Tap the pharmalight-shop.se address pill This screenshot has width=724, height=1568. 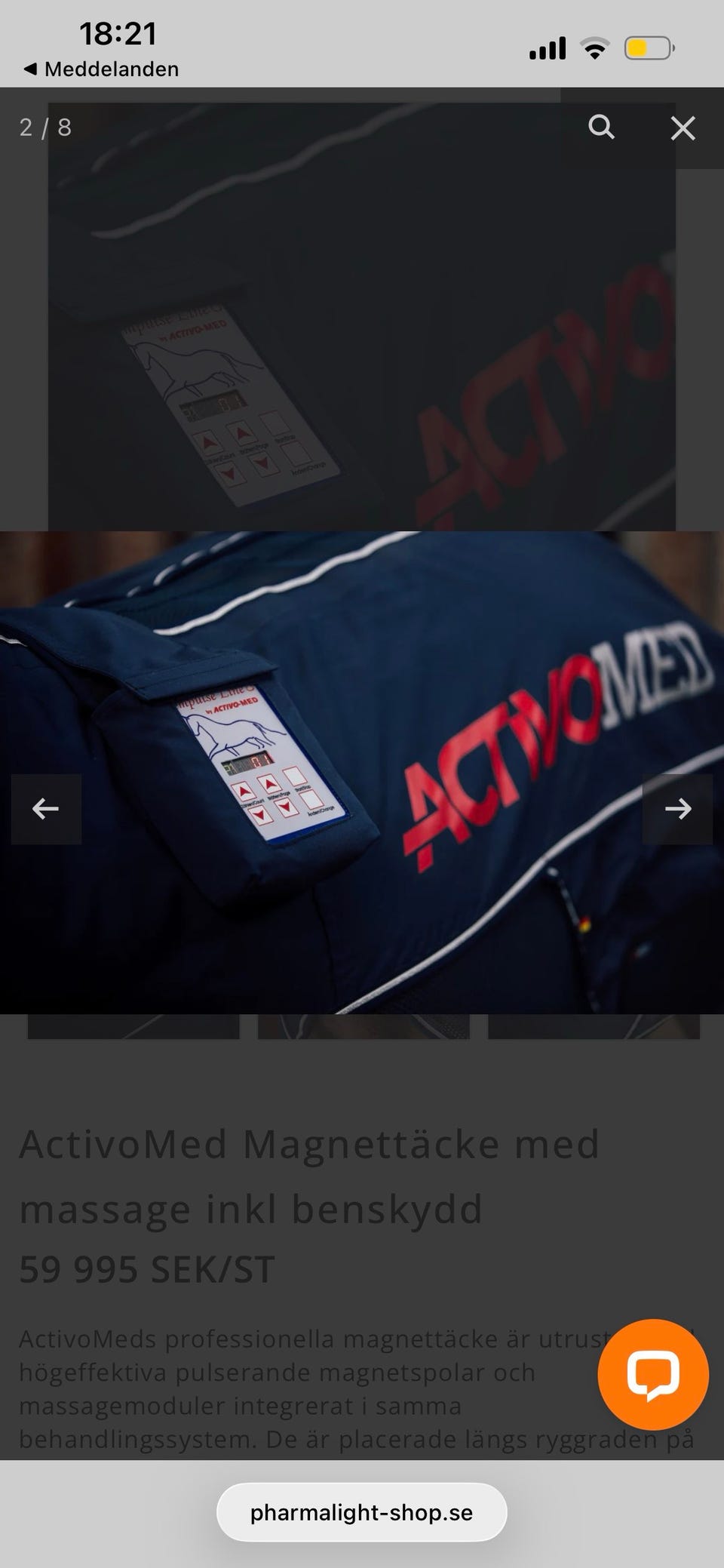(x=362, y=1512)
